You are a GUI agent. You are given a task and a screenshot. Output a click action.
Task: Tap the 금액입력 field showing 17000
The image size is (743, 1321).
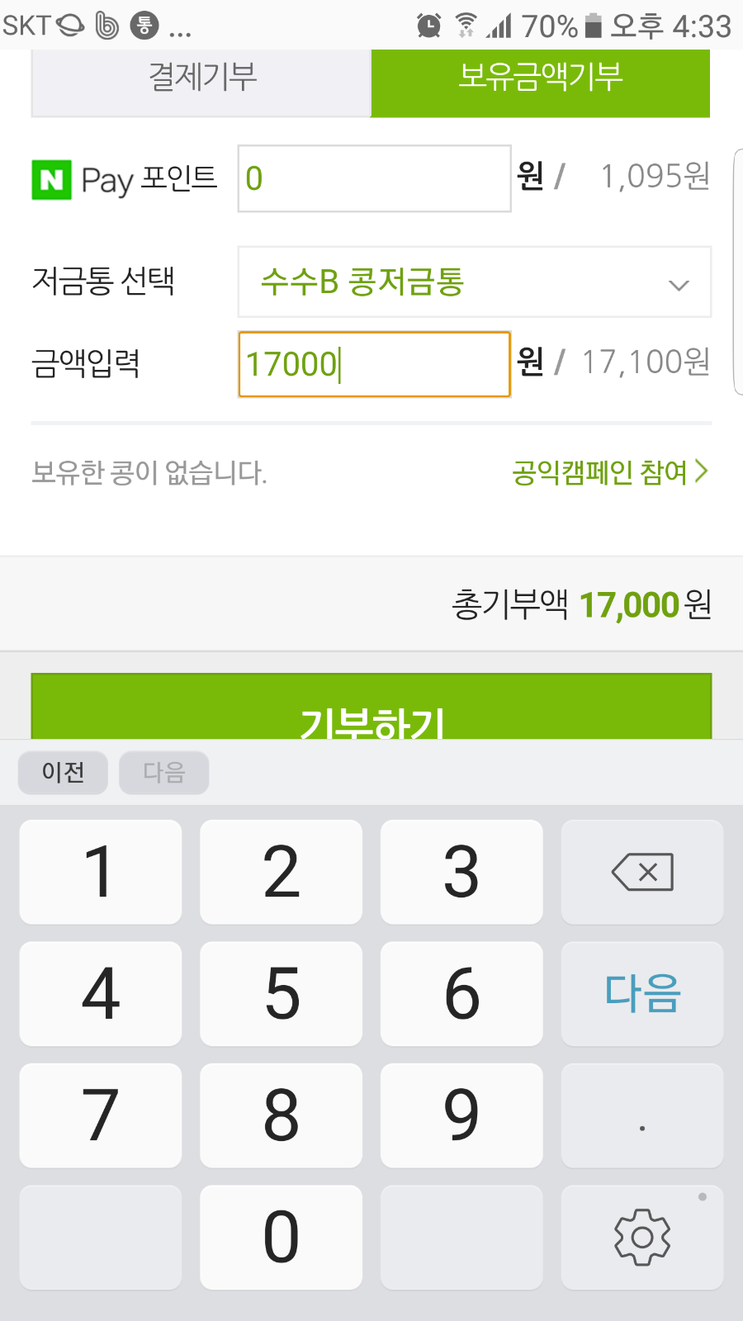tap(374, 364)
